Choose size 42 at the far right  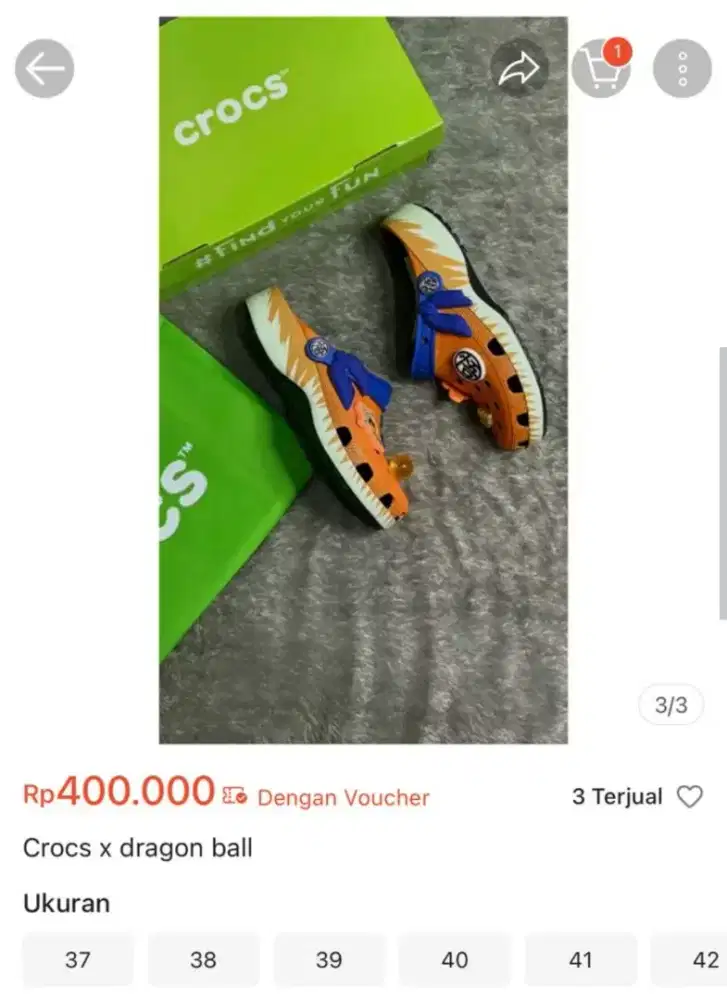[706, 959]
